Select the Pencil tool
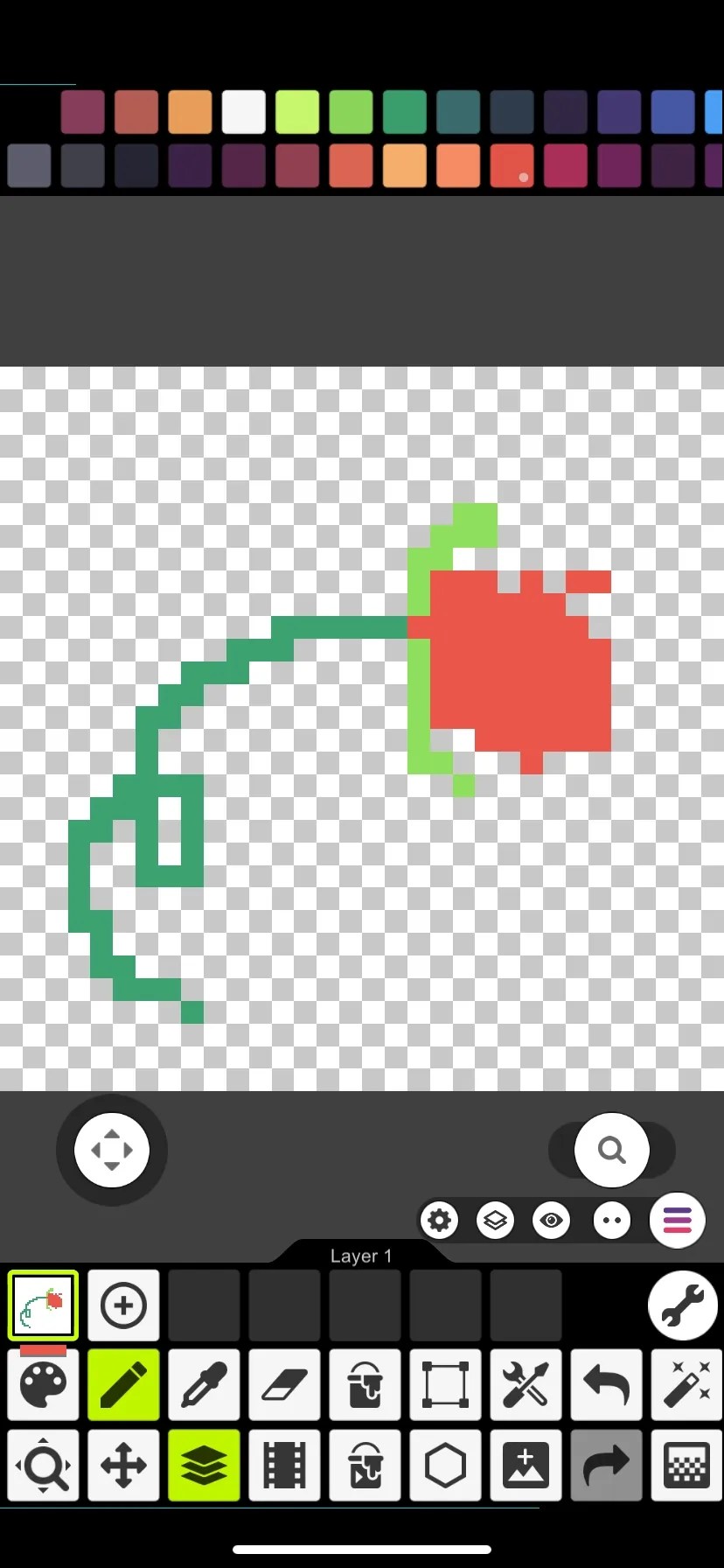 (124, 1385)
